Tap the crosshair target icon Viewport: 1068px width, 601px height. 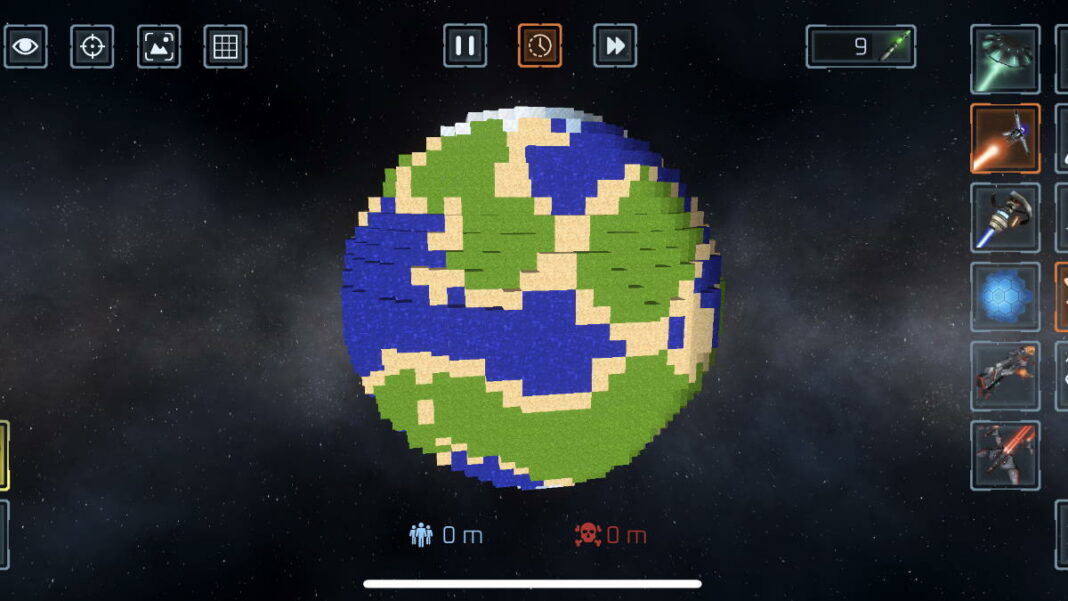[x=92, y=46]
